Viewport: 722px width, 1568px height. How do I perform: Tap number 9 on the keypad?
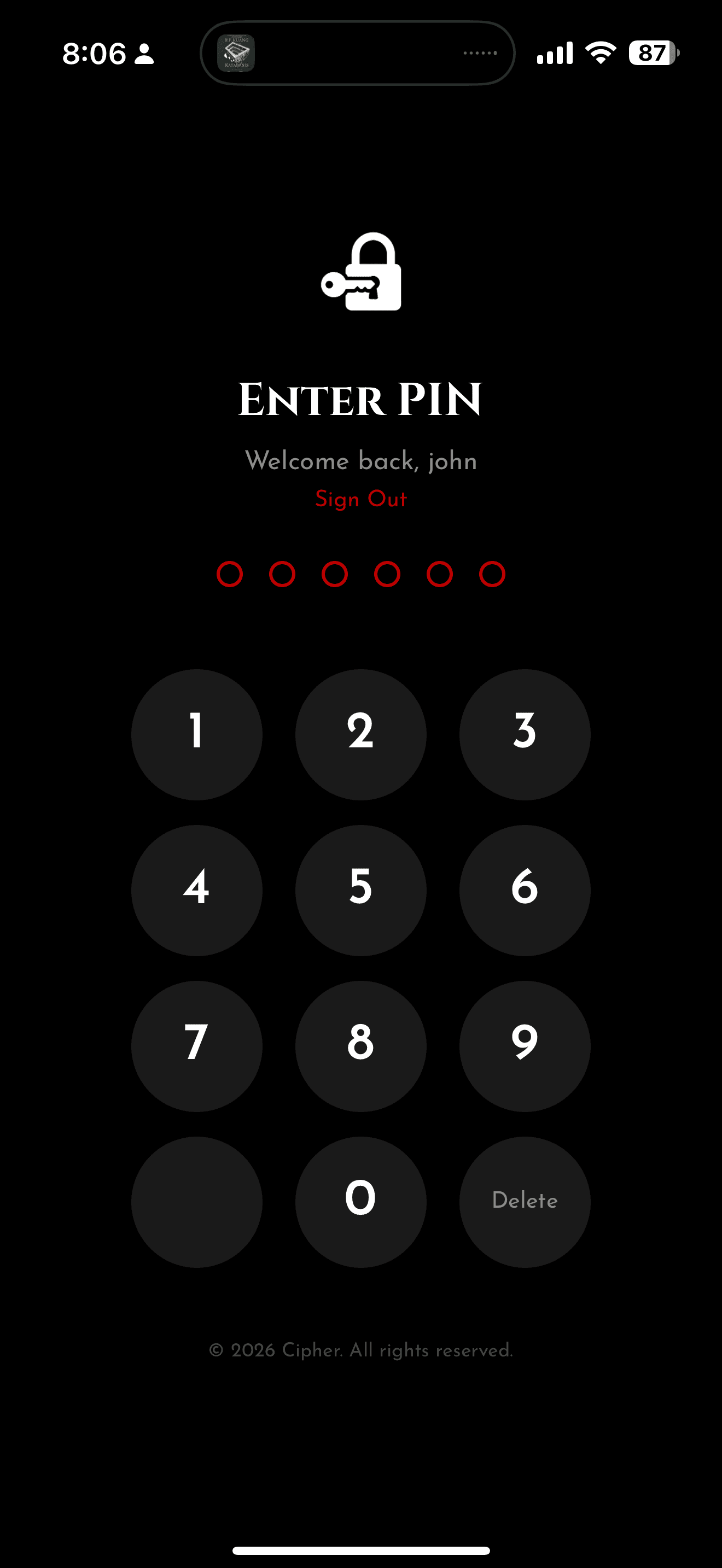tap(525, 1046)
